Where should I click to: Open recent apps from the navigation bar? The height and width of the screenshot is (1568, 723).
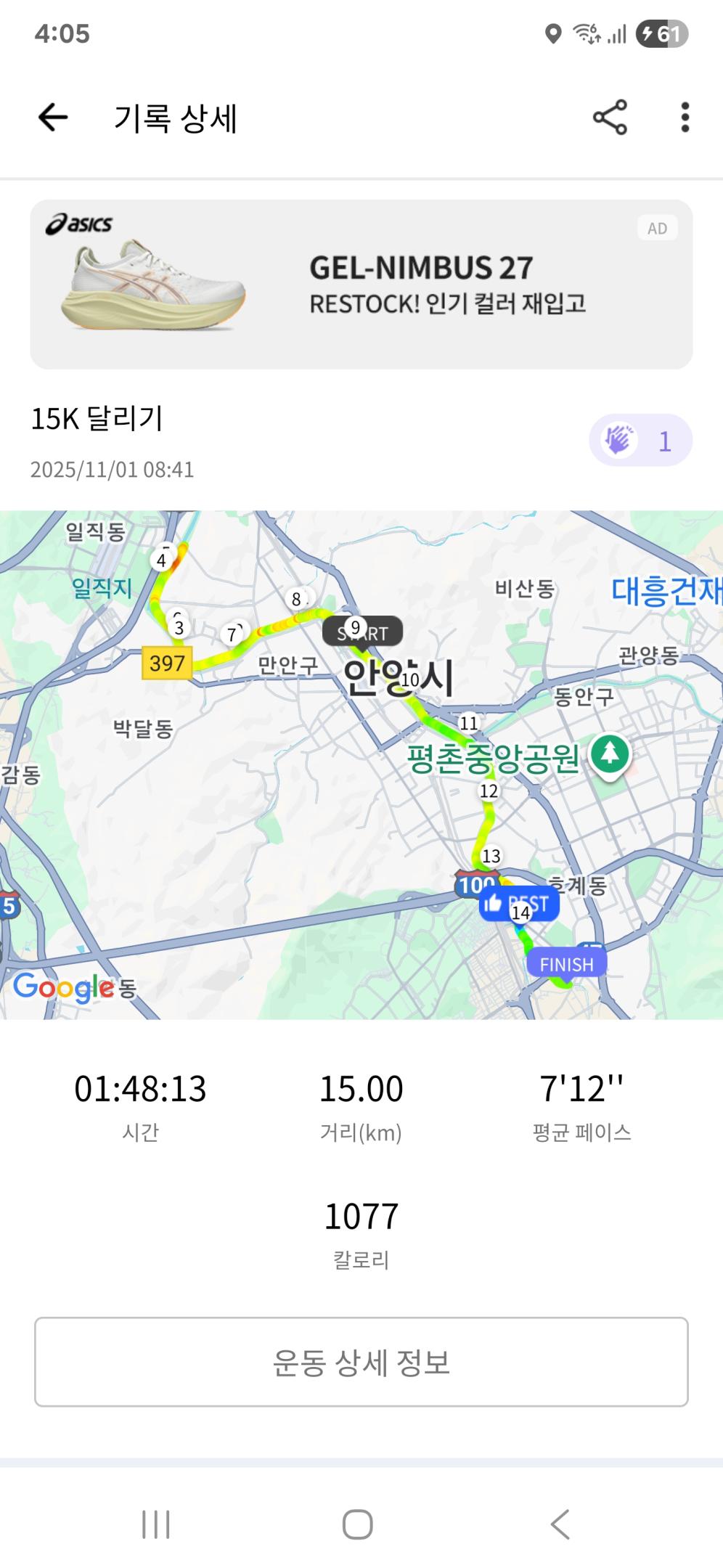155,1524
